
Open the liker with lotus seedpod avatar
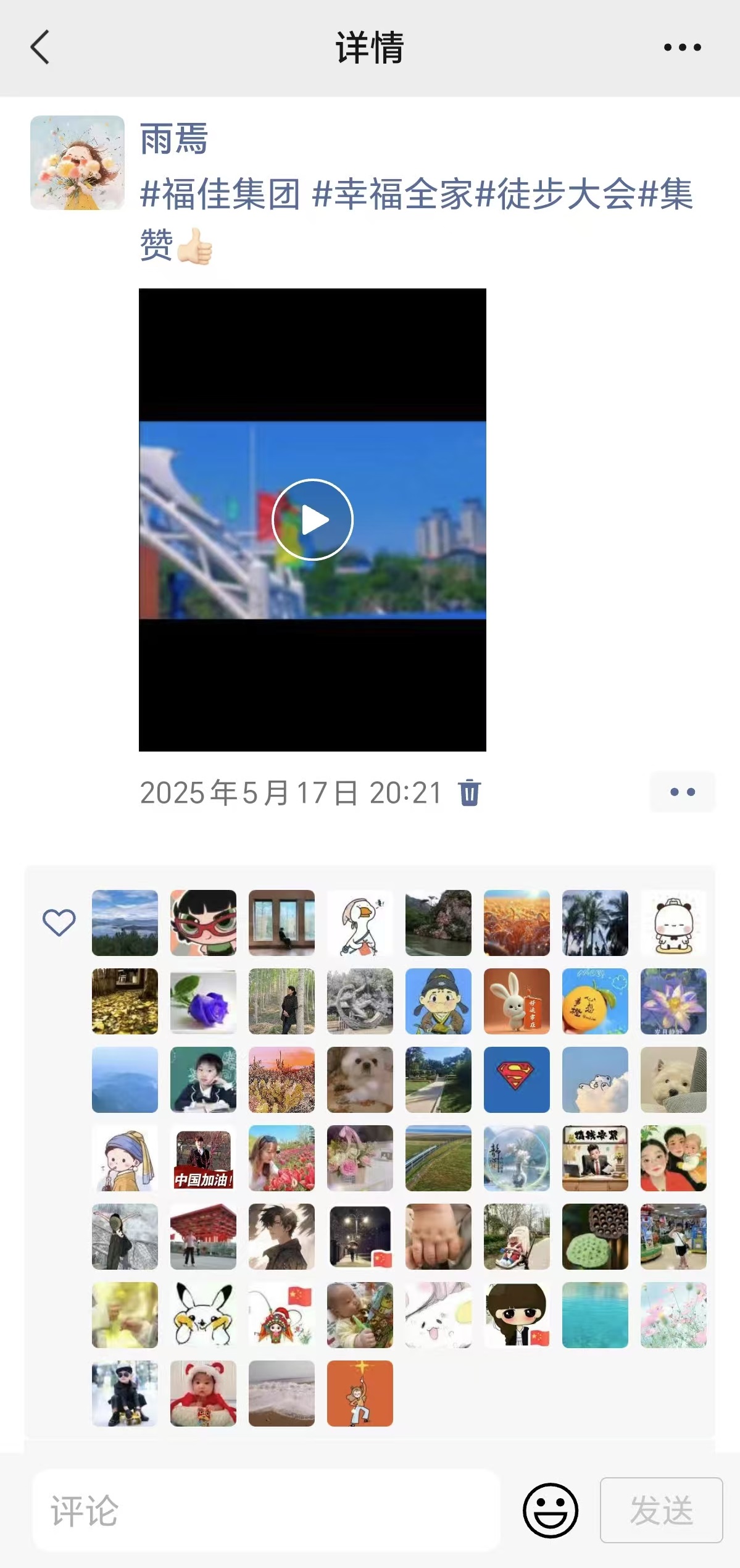tap(595, 1236)
